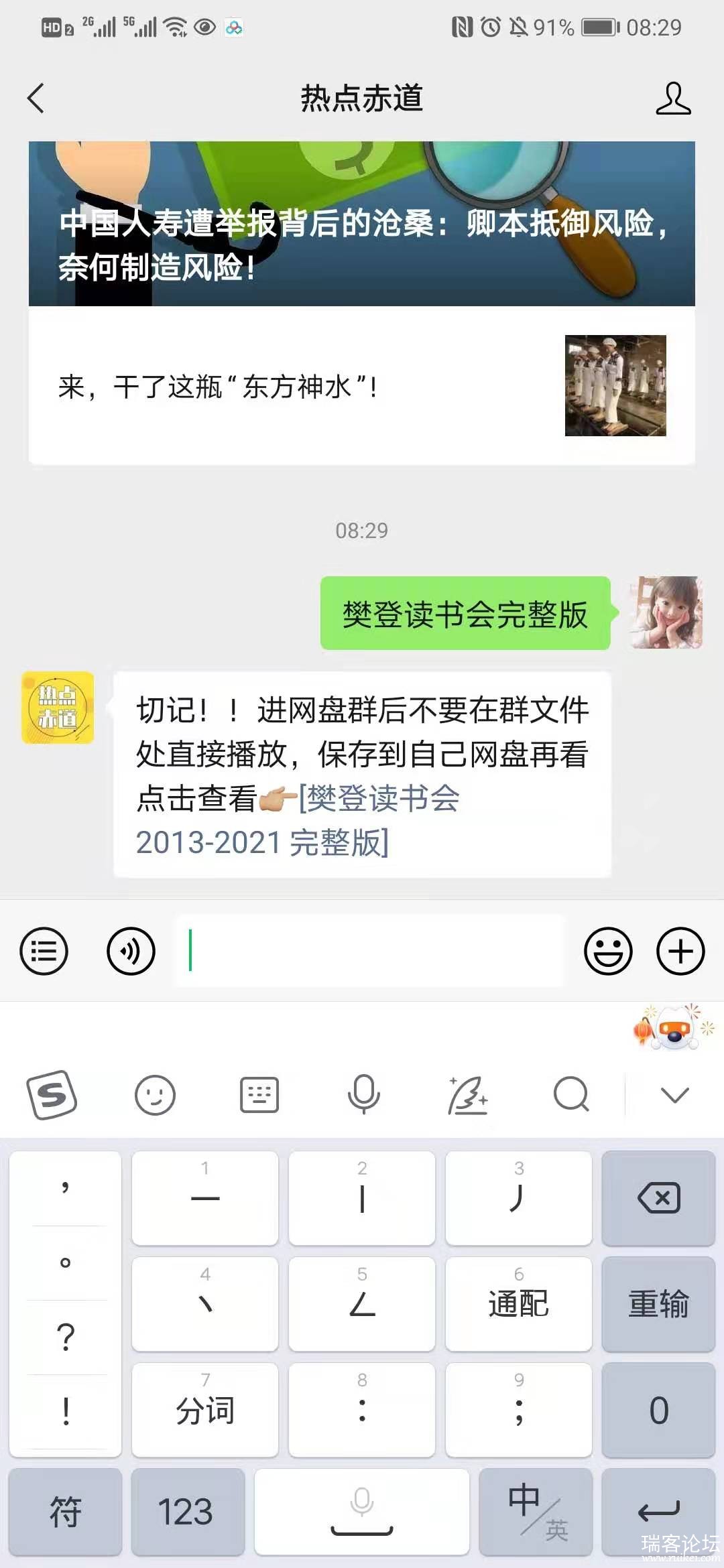Switch to the official account menu list
The image size is (724, 1568).
(x=44, y=951)
